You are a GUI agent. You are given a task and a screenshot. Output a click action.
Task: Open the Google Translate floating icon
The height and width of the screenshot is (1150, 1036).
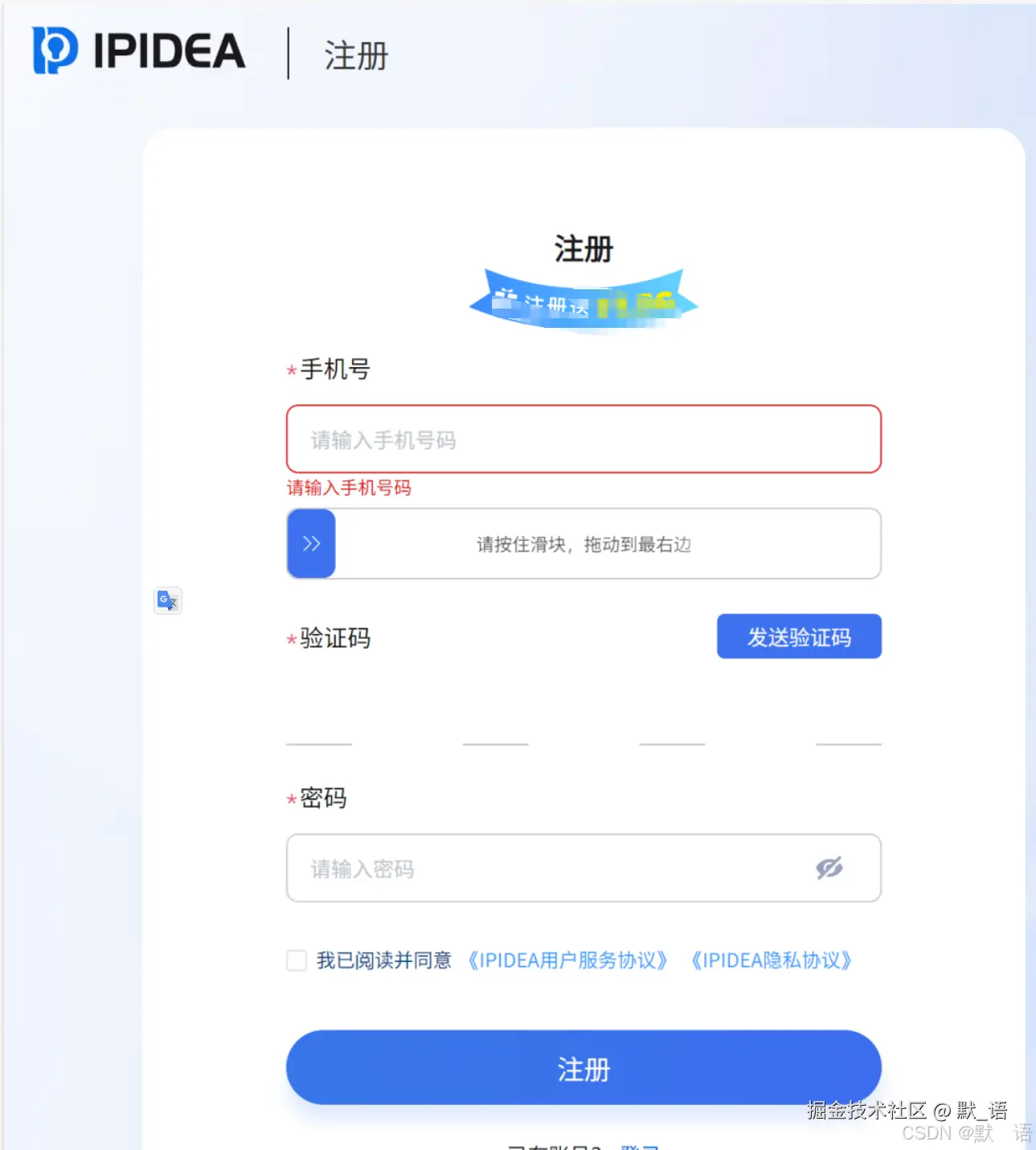[x=167, y=600]
